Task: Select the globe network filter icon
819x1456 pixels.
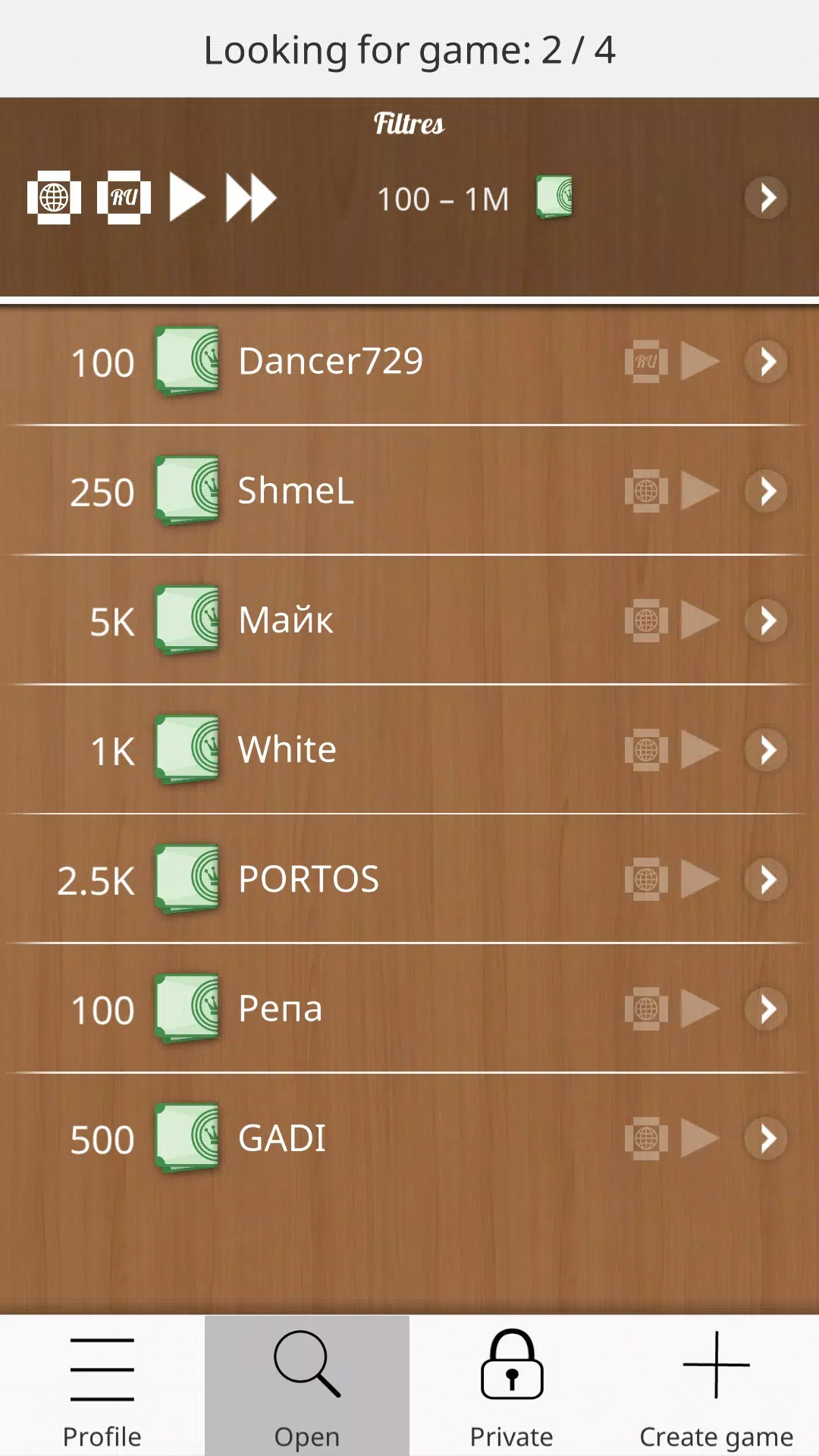Action: 53,198
